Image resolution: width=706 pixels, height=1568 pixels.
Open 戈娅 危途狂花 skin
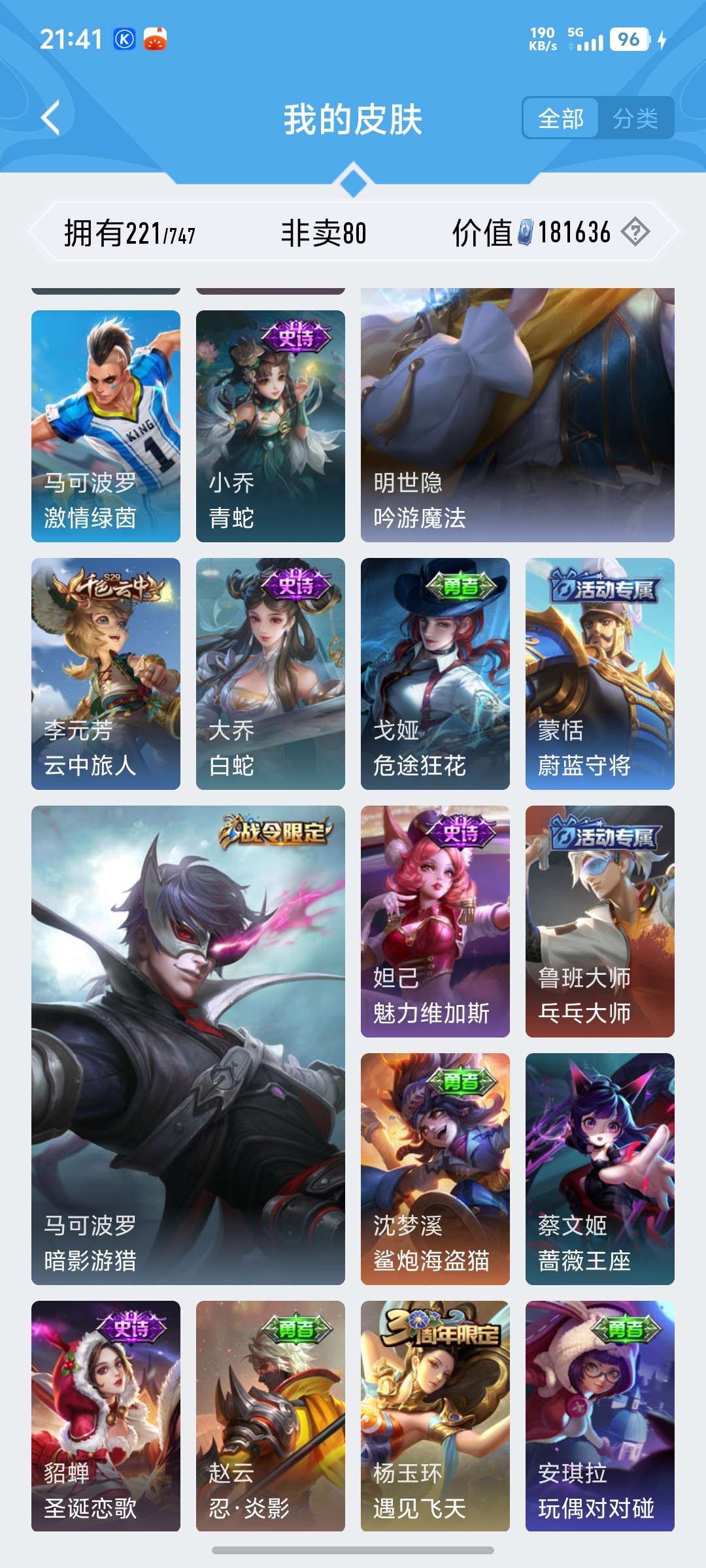pyautogui.click(x=435, y=674)
